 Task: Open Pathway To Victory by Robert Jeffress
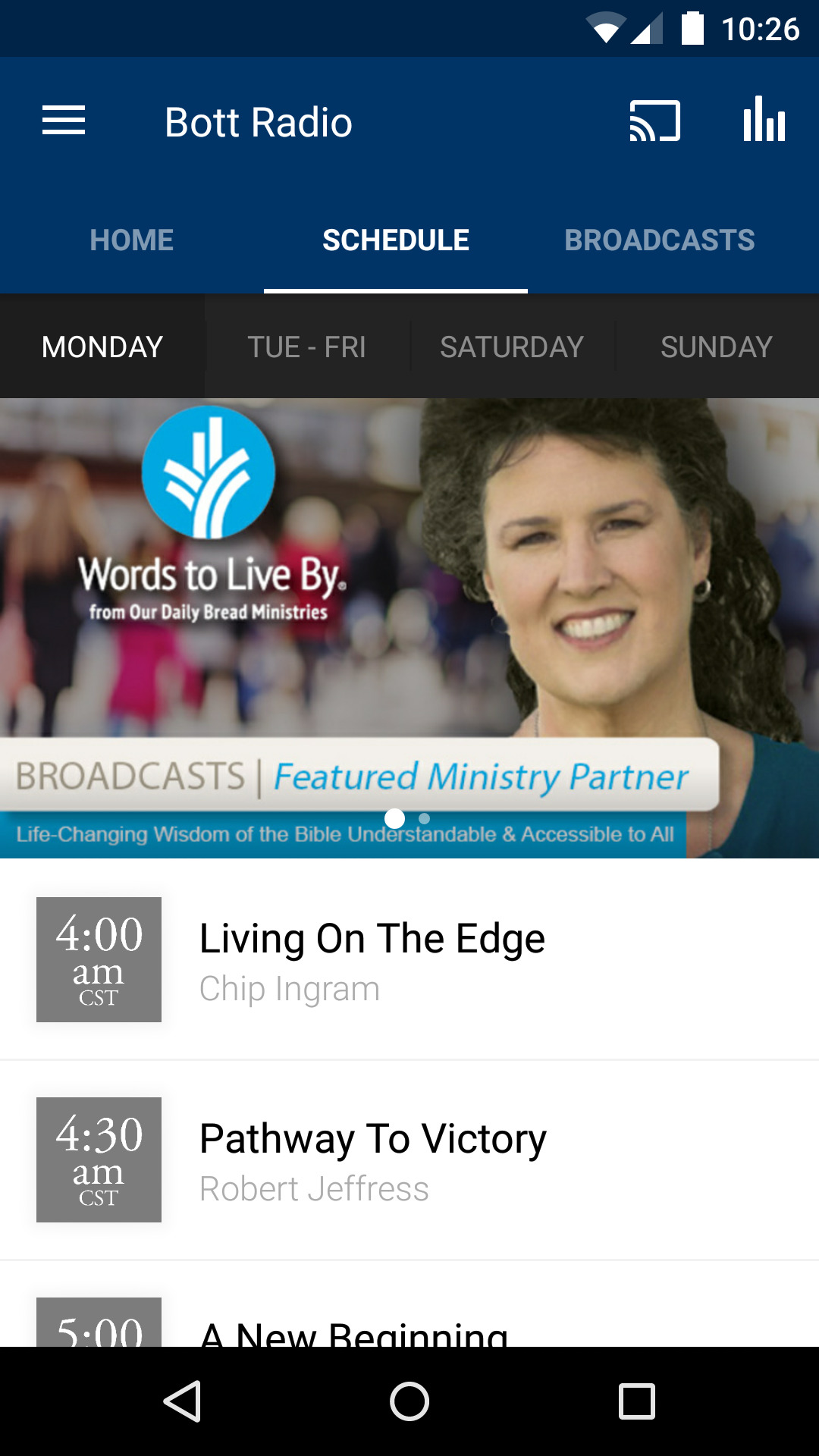click(x=409, y=1159)
